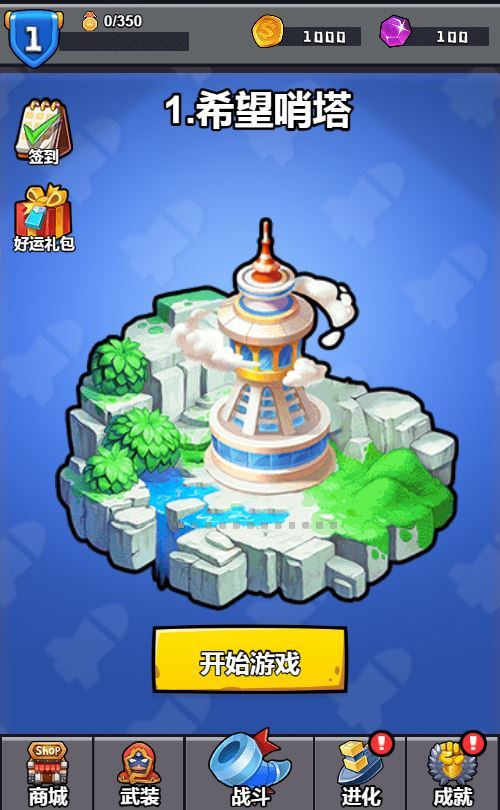Open the 好运礼包 lucky gift pack

tap(43, 217)
